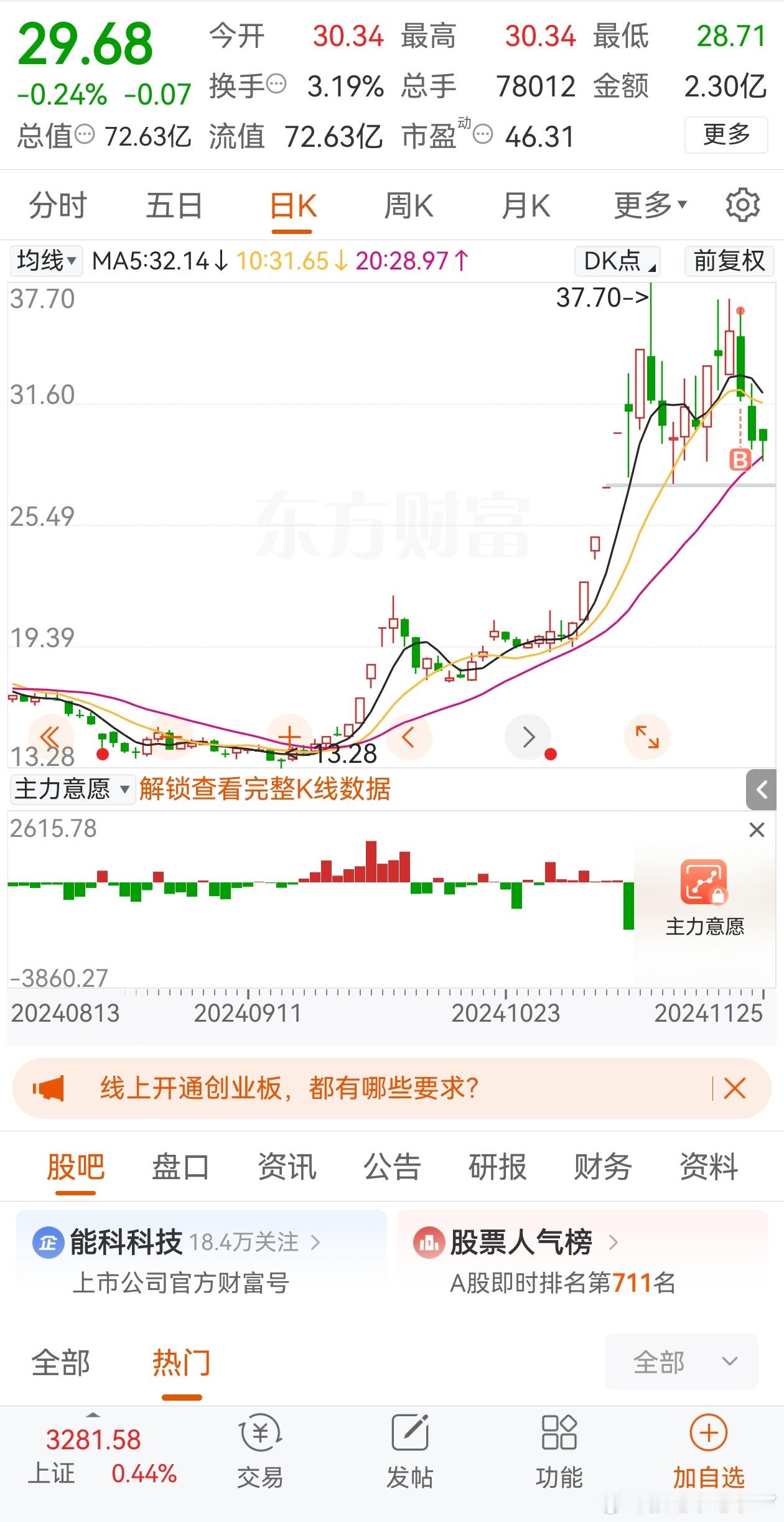Open the 财务 tab
The image size is (784, 1522).
(603, 1167)
